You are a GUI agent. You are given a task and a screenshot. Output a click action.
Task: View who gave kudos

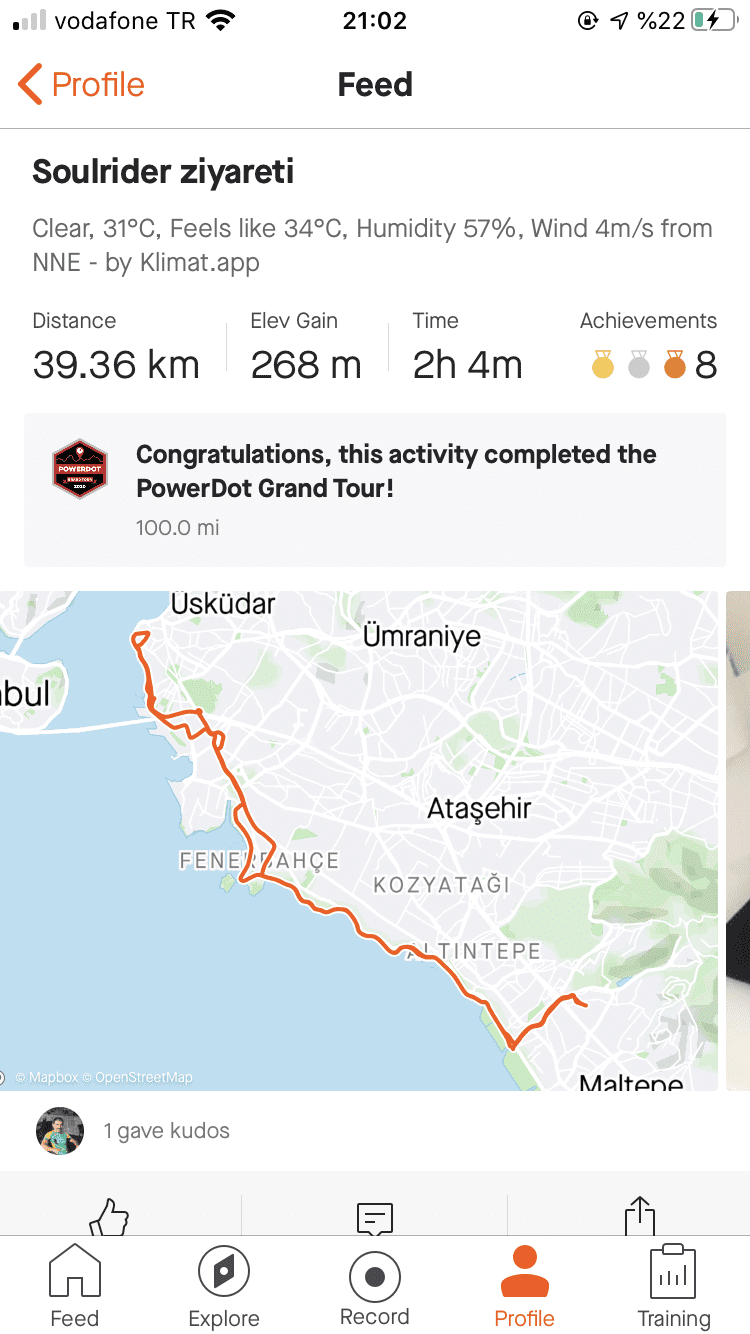point(166,1131)
